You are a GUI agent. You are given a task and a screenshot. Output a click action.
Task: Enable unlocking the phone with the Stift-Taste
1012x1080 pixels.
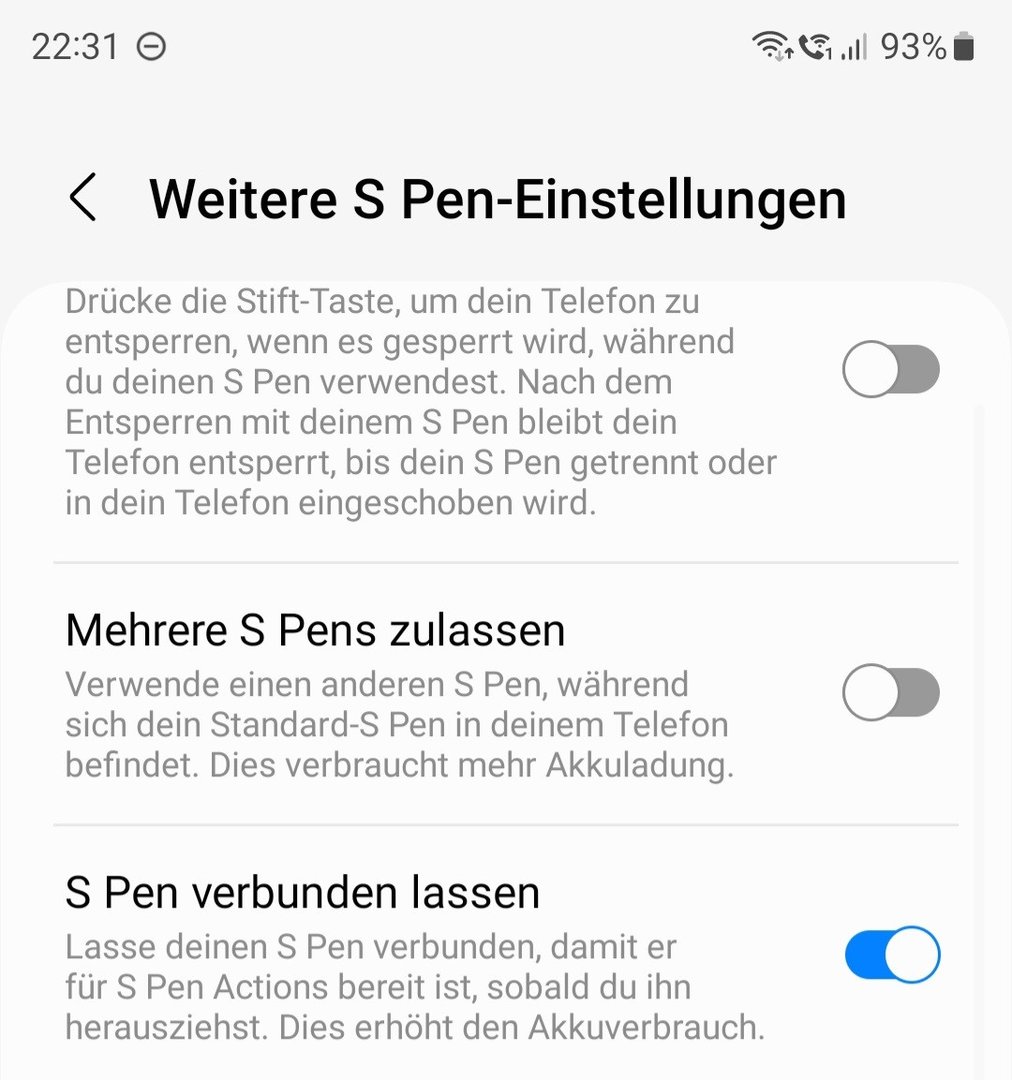tap(890, 371)
